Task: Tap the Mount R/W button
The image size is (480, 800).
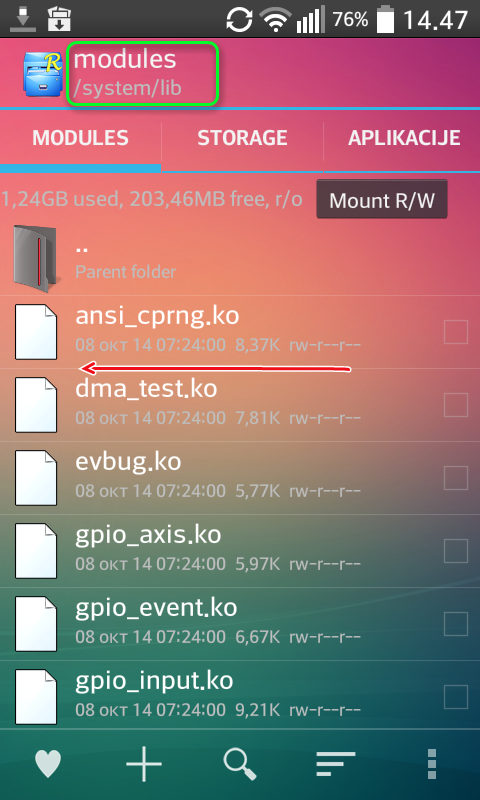Action: 382,200
